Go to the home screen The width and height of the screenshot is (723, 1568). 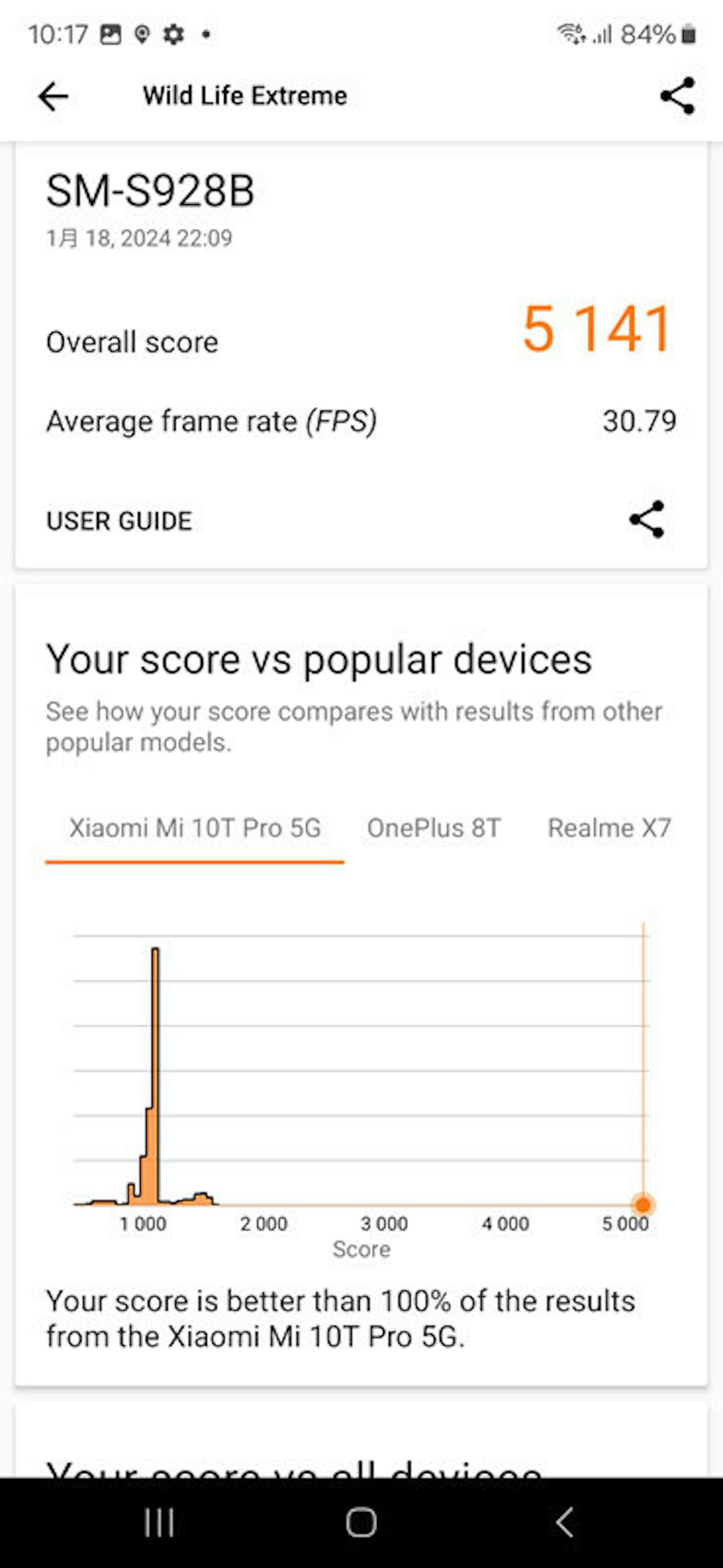point(361,1522)
